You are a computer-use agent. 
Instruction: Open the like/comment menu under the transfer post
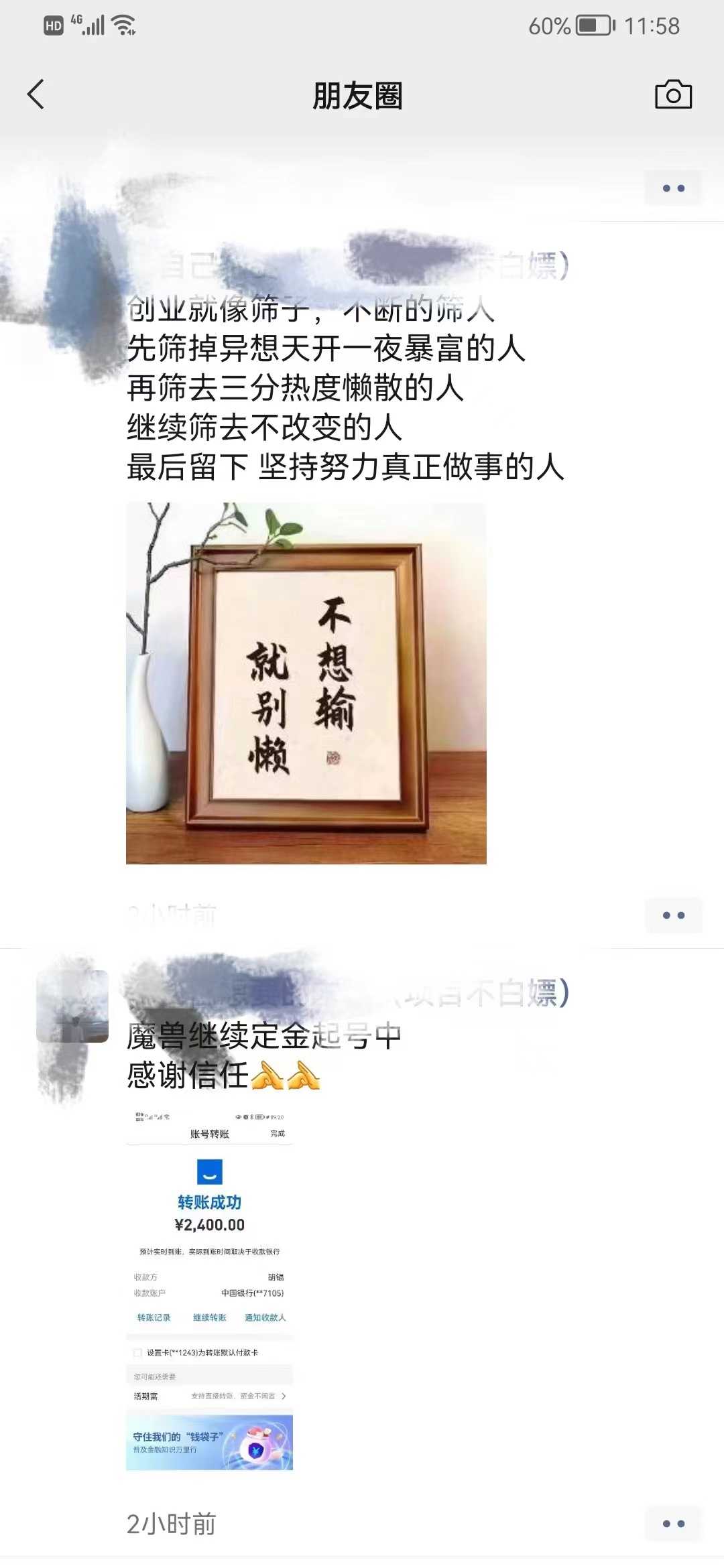673,1523
